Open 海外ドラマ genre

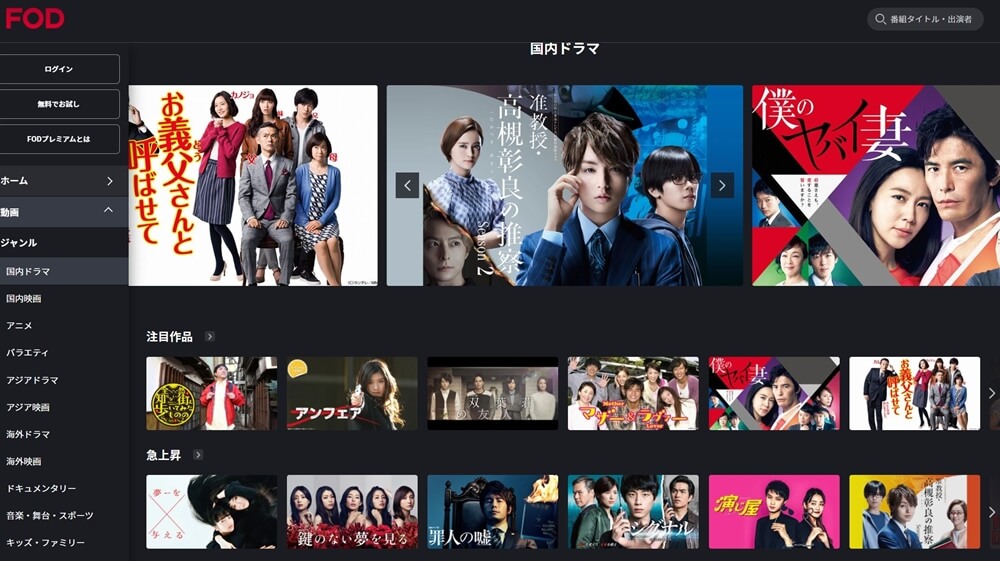pyautogui.click(x=28, y=434)
